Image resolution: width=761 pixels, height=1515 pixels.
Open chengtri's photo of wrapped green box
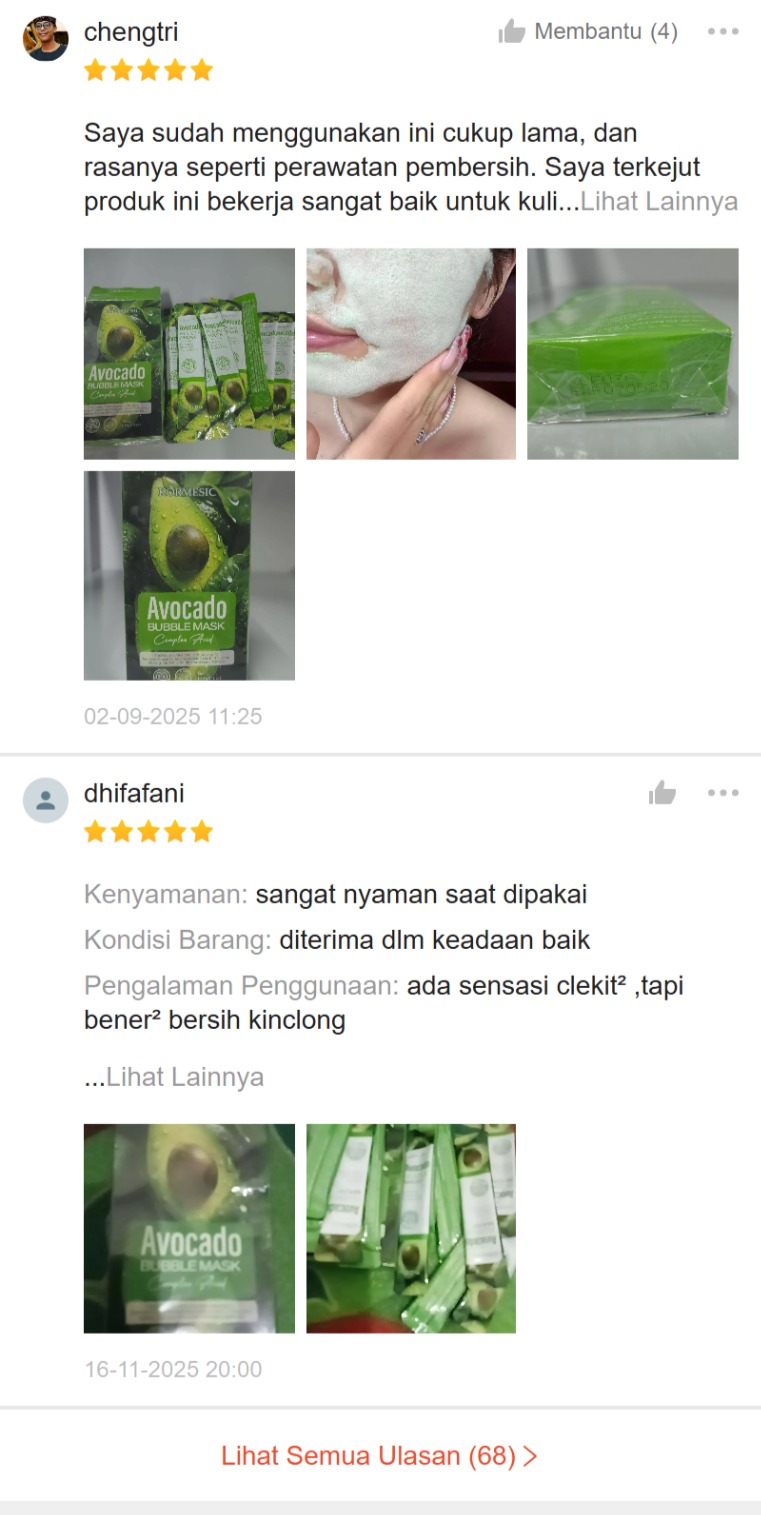(x=633, y=354)
